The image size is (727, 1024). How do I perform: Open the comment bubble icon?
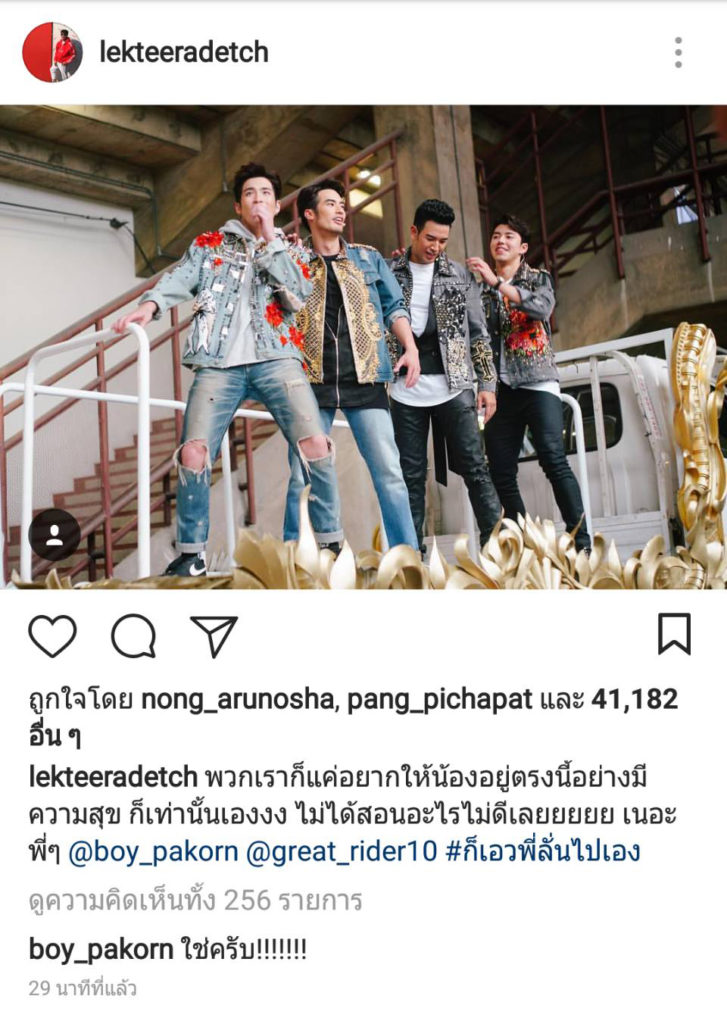133,636
